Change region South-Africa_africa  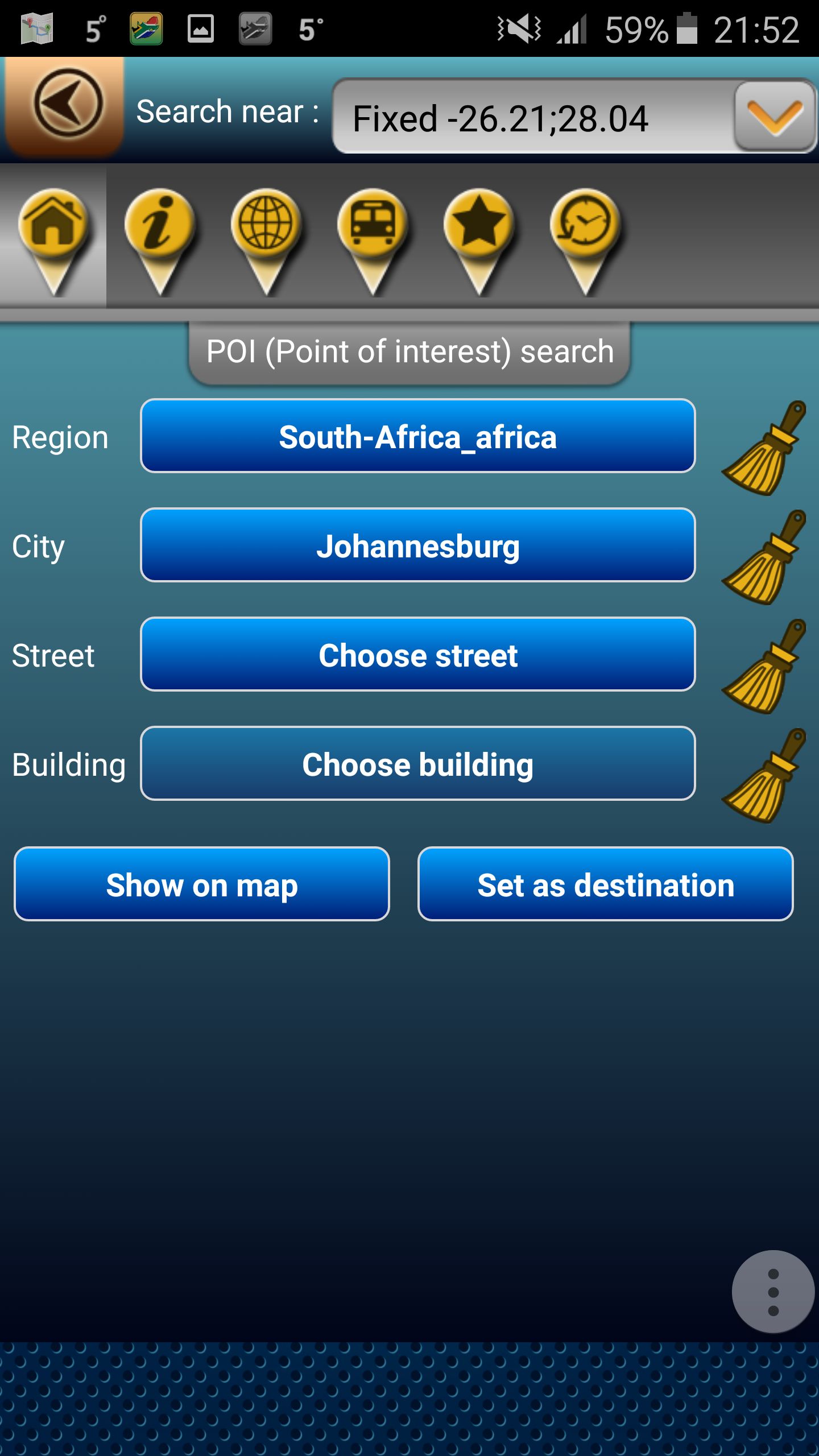pyautogui.click(x=418, y=436)
